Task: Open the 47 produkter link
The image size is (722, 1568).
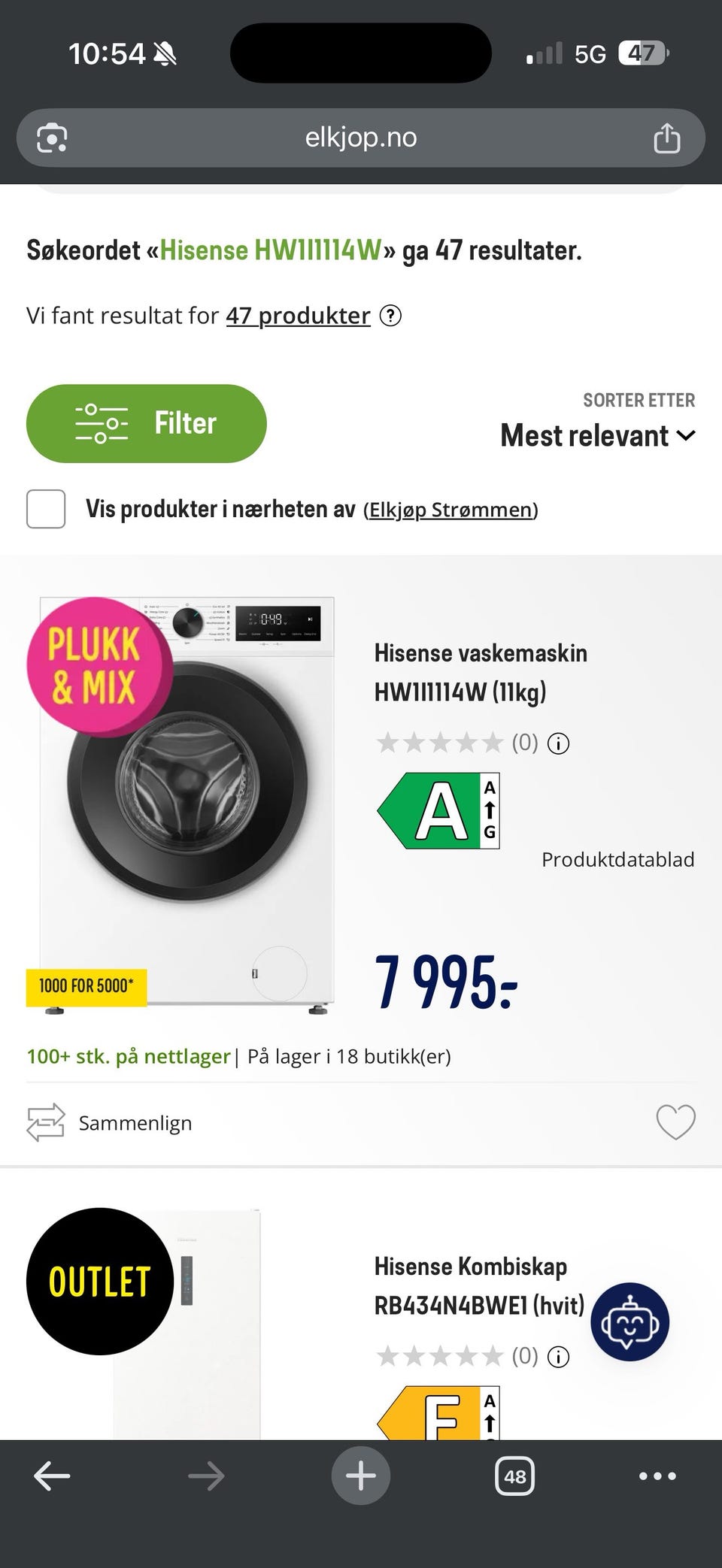Action: point(299,316)
